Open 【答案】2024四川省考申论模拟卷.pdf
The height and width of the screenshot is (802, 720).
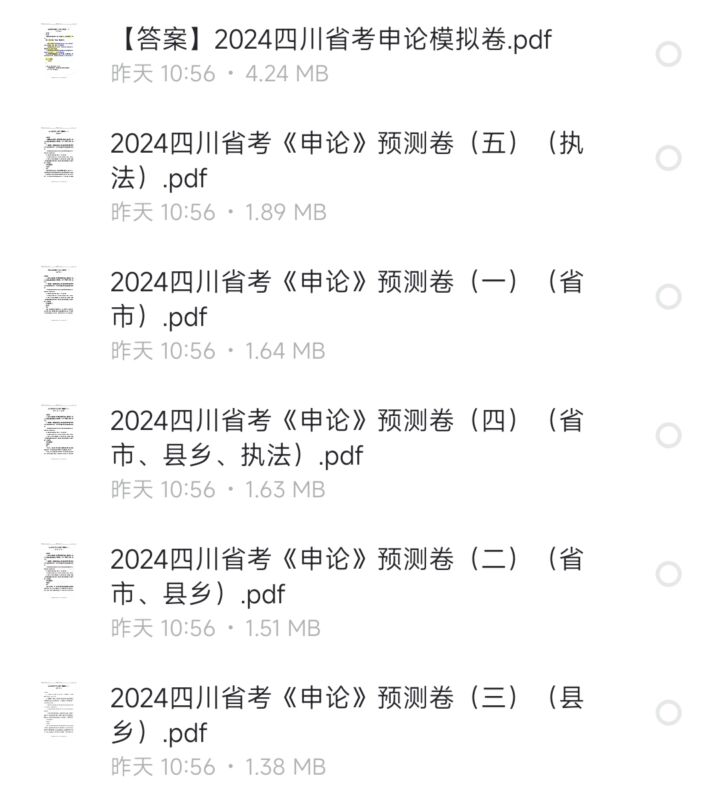tap(330, 42)
